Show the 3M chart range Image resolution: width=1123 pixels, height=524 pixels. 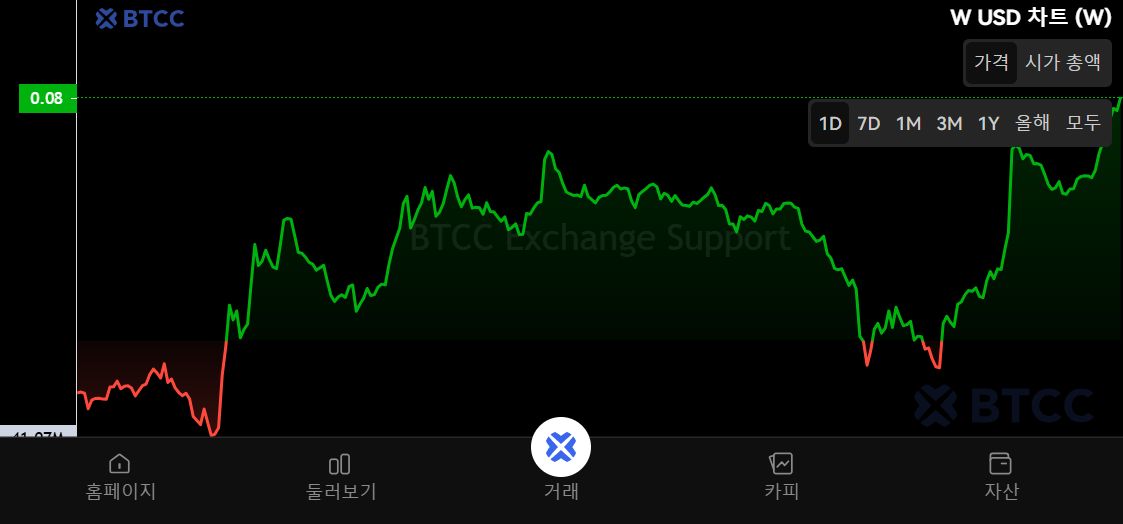(x=949, y=124)
